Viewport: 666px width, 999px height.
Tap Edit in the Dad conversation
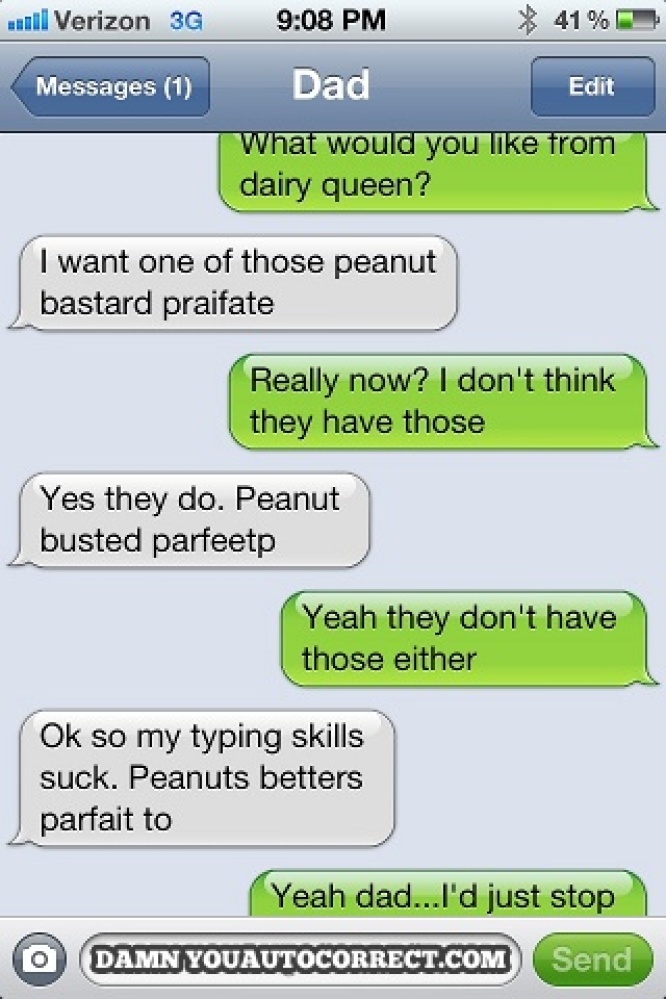(591, 87)
